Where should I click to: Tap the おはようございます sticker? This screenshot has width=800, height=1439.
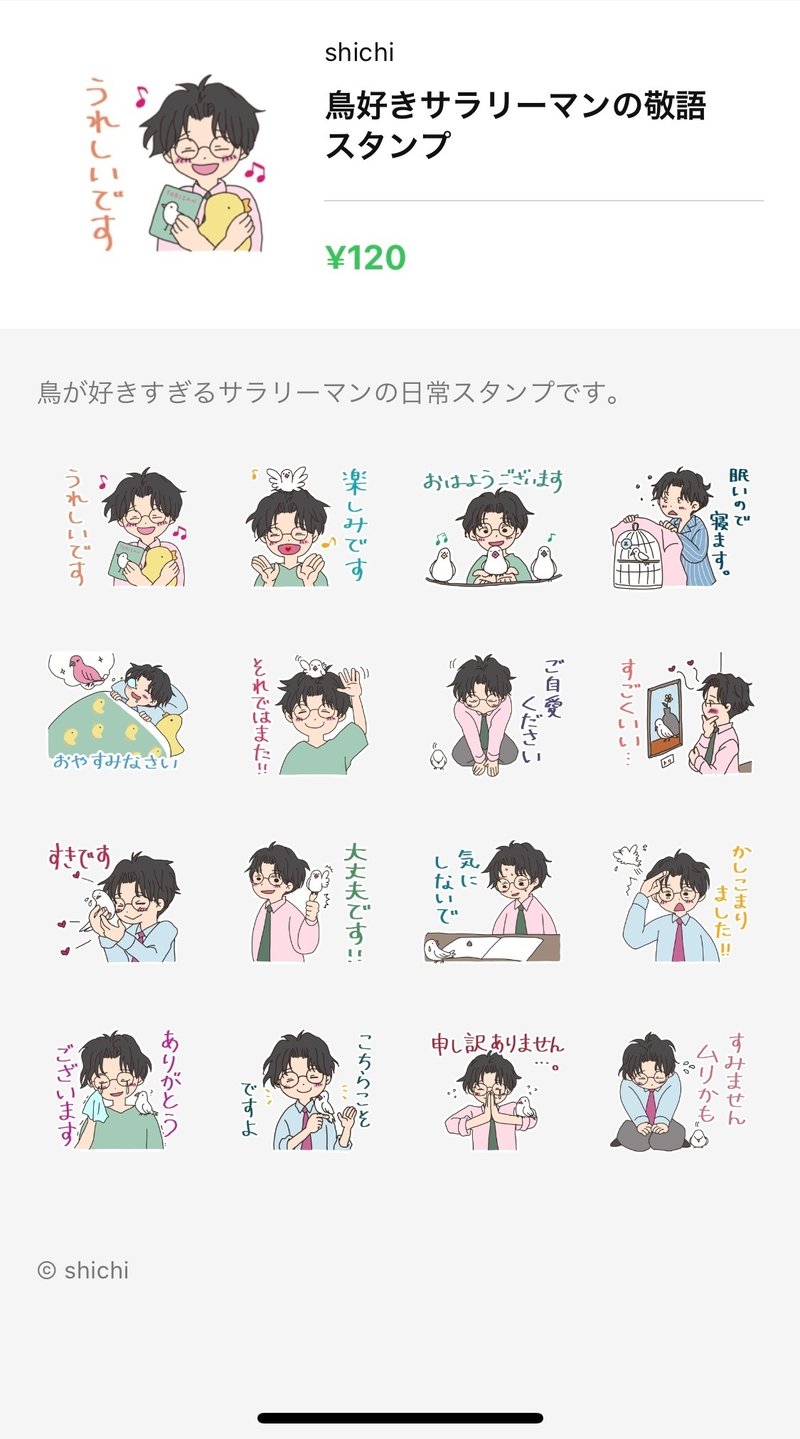coord(492,527)
